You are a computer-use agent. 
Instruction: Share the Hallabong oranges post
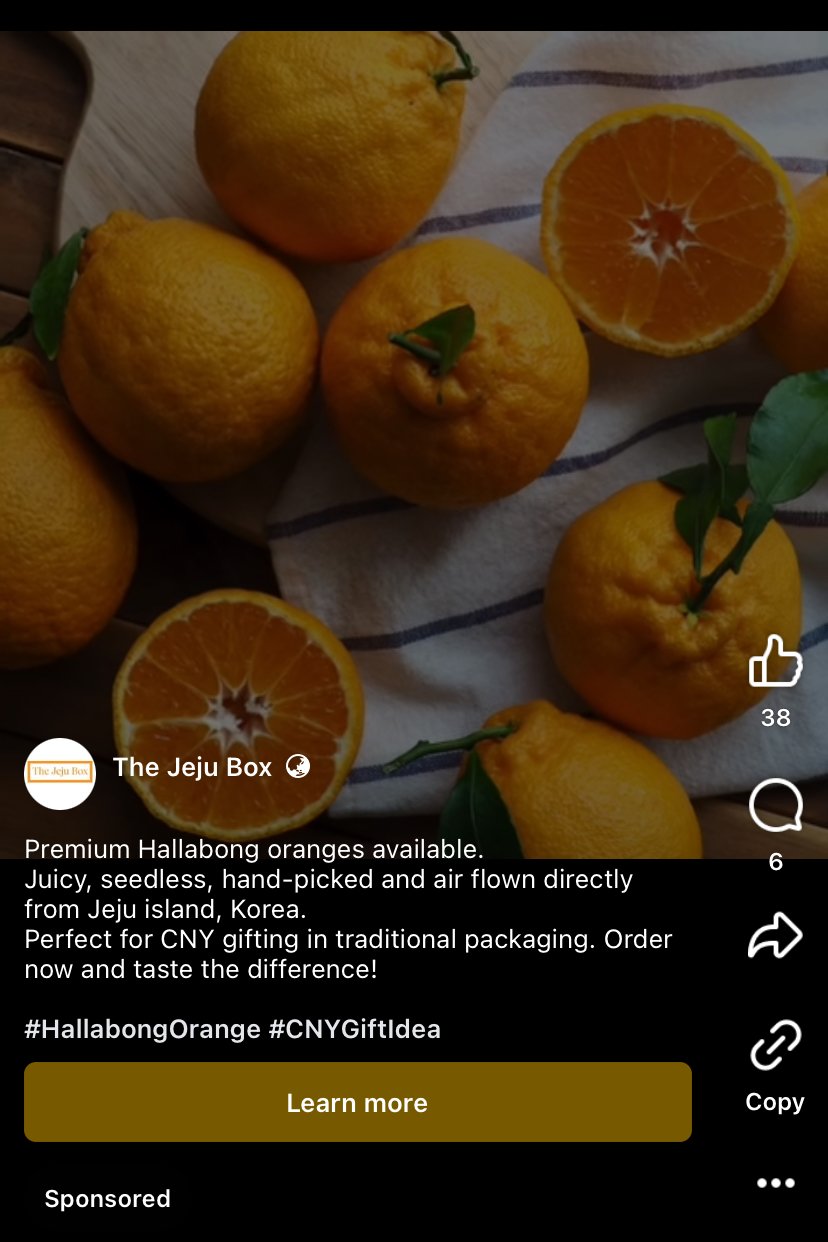click(x=775, y=936)
